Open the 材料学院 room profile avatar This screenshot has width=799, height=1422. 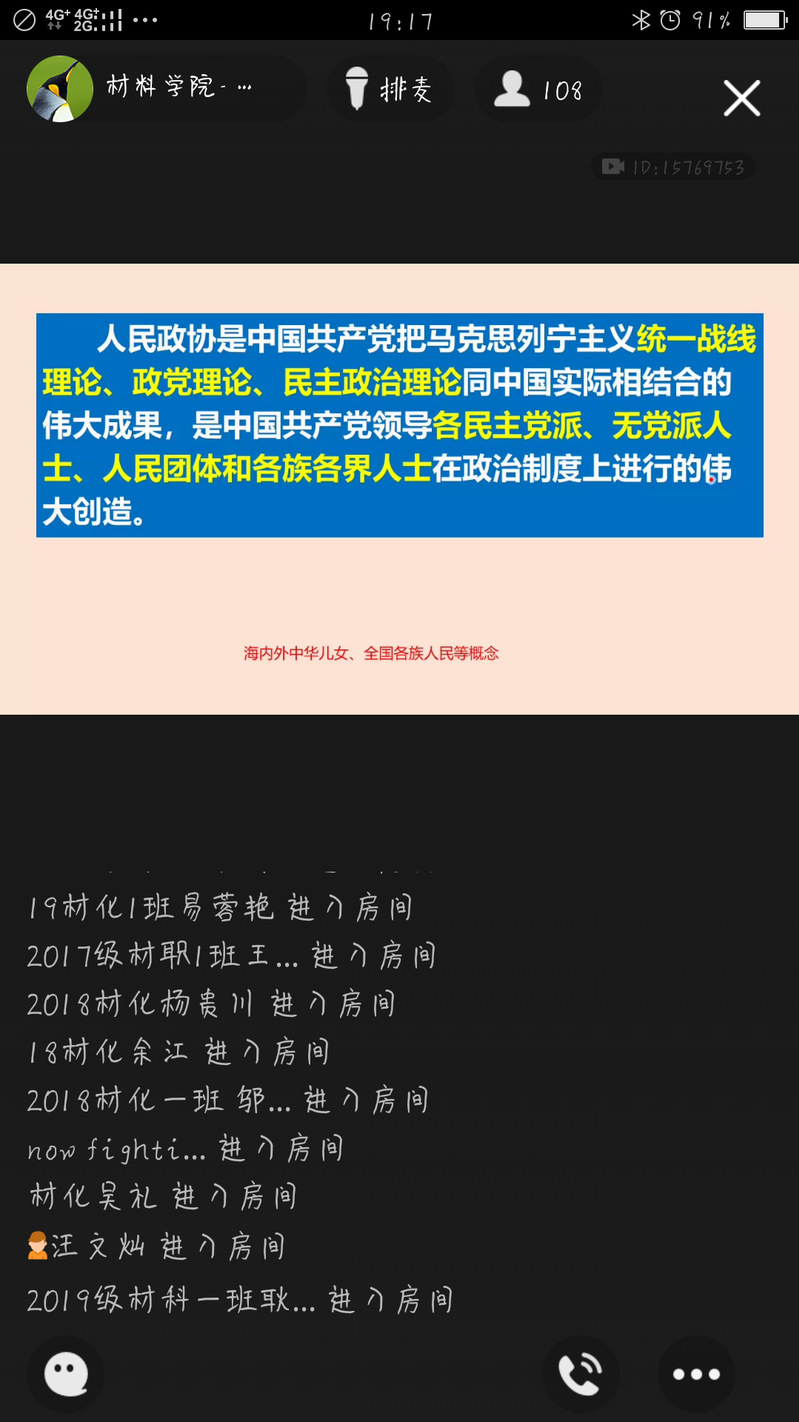tap(60, 90)
